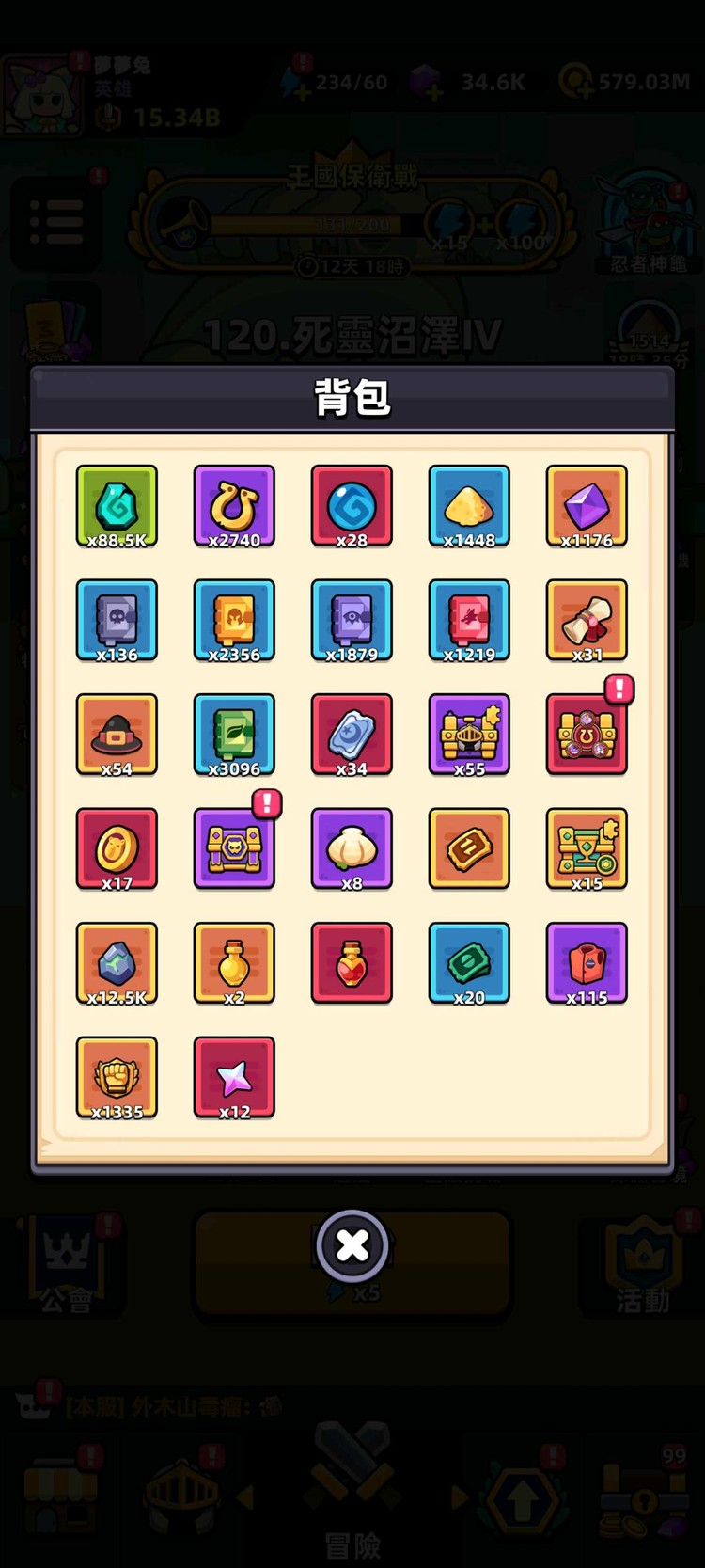The width and height of the screenshot is (705, 1568).
Task: Select the green cash item x20
Action: pyautogui.click(x=469, y=963)
